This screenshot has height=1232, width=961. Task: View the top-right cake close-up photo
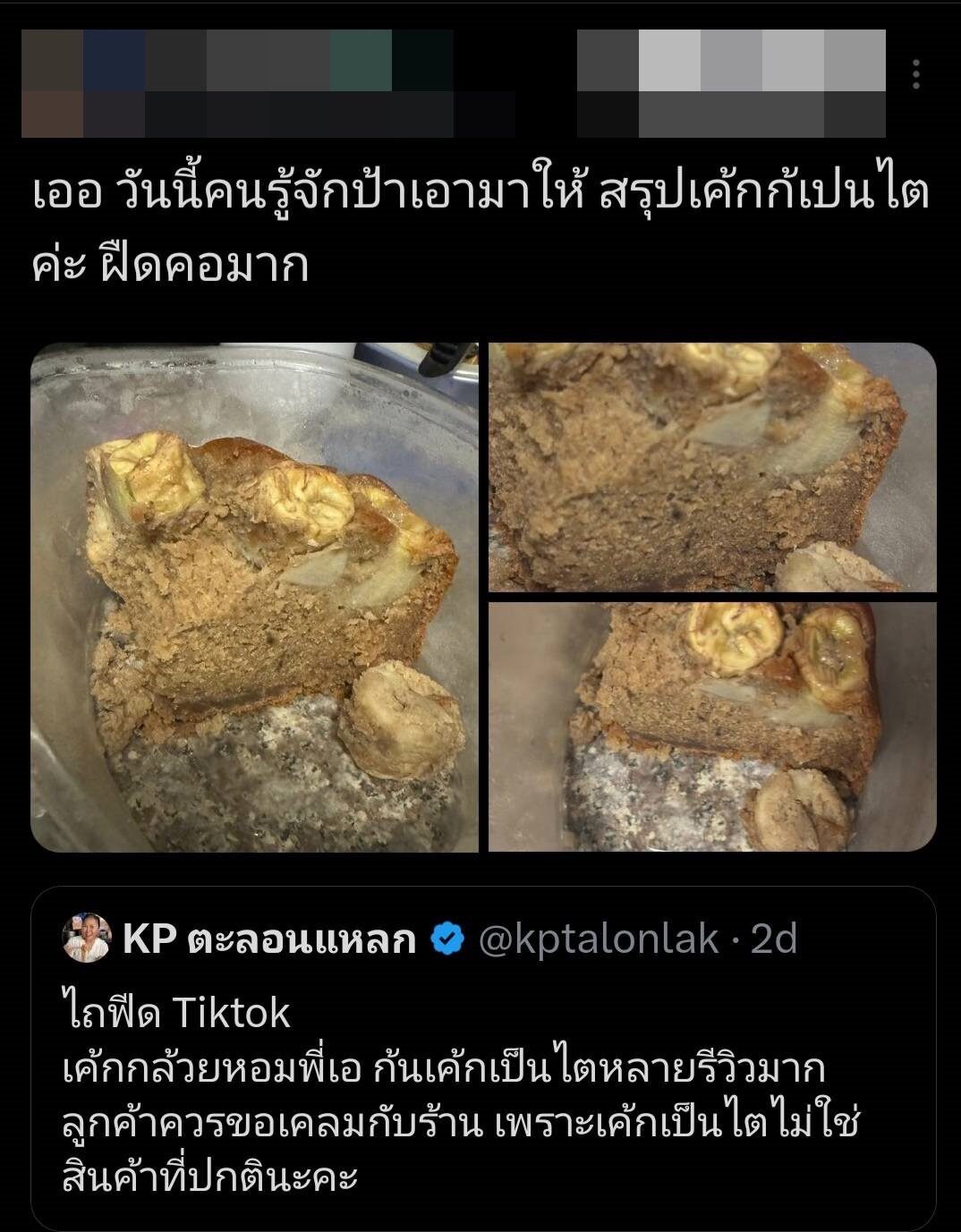[x=712, y=466]
